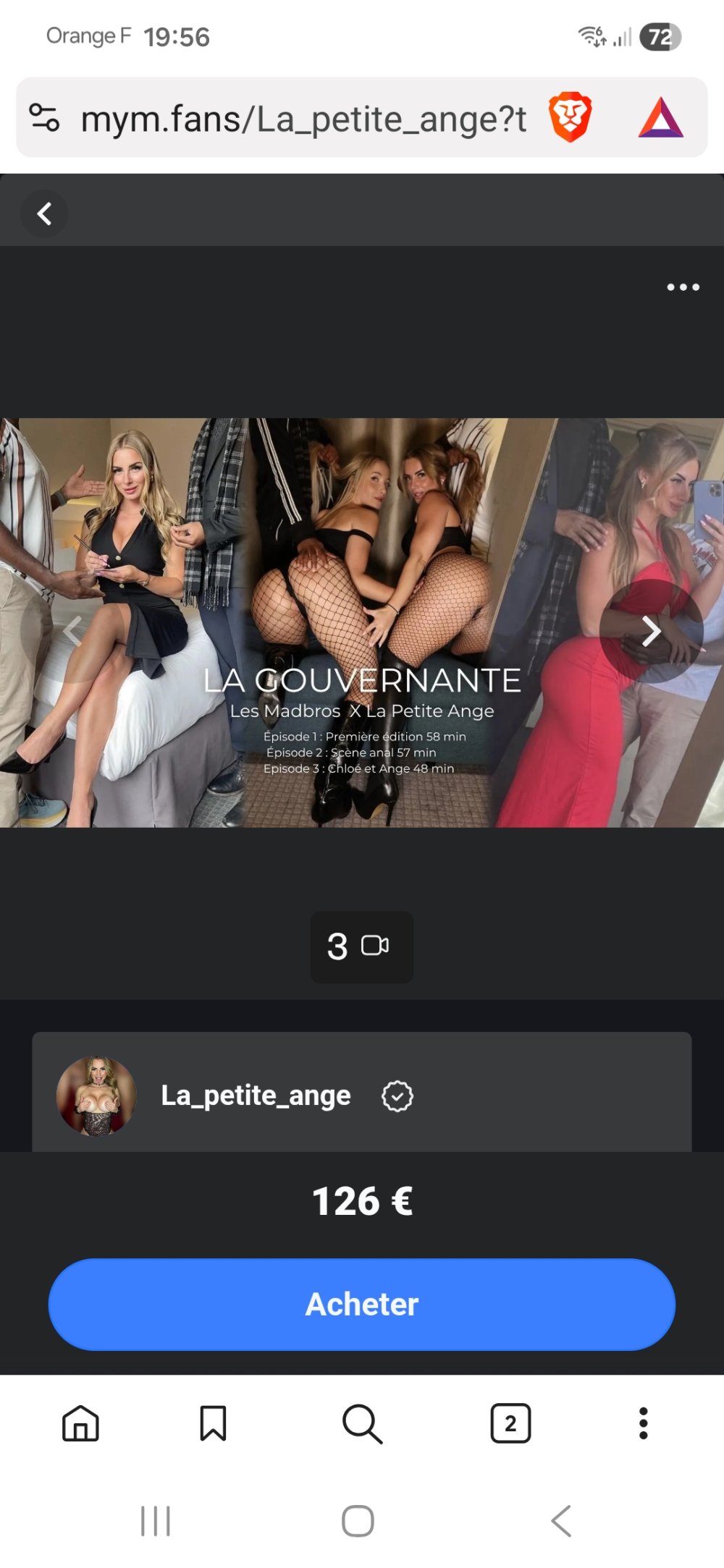The width and height of the screenshot is (724, 1568).
Task: Tap the address bar URL
Action: (x=304, y=119)
